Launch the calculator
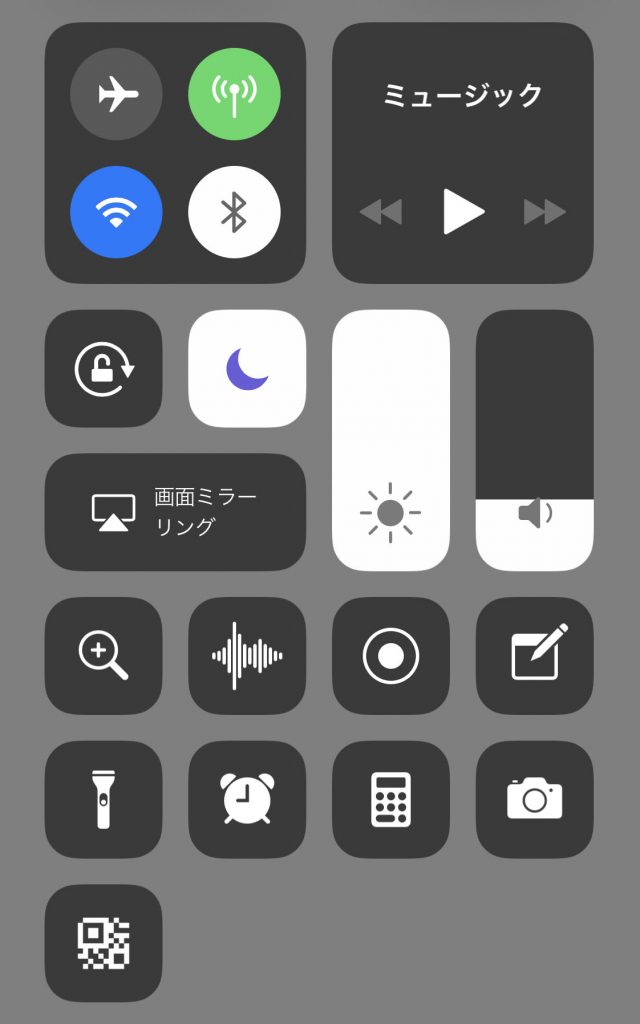 click(391, 799)
